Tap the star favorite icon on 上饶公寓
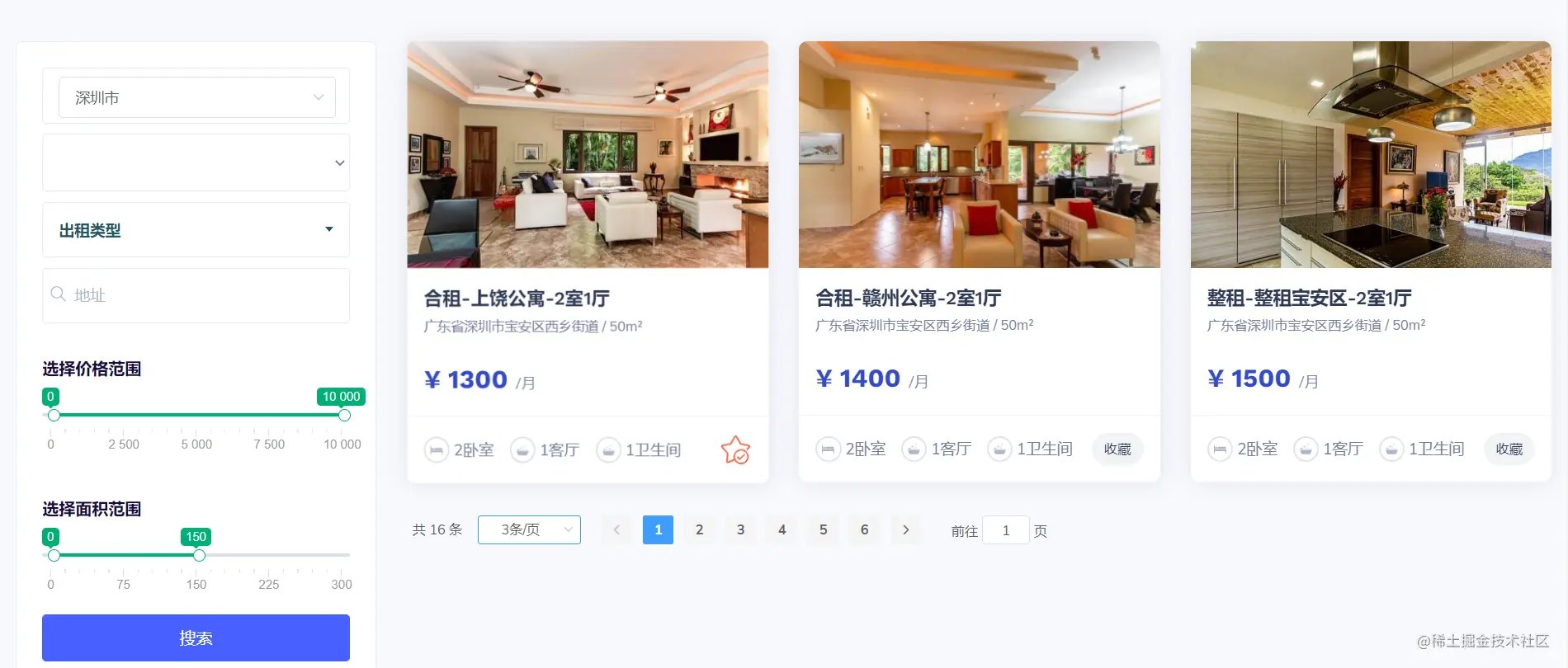This screenshot has width=1568, height=668. (734, 450)
